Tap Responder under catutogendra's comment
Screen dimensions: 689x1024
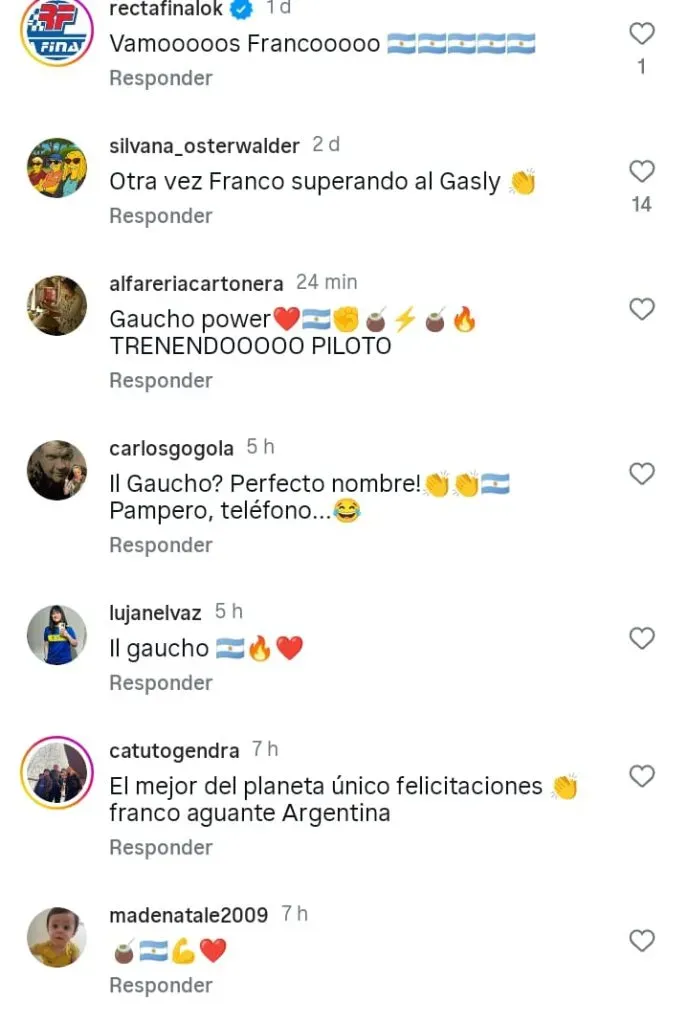coord(160,847)
